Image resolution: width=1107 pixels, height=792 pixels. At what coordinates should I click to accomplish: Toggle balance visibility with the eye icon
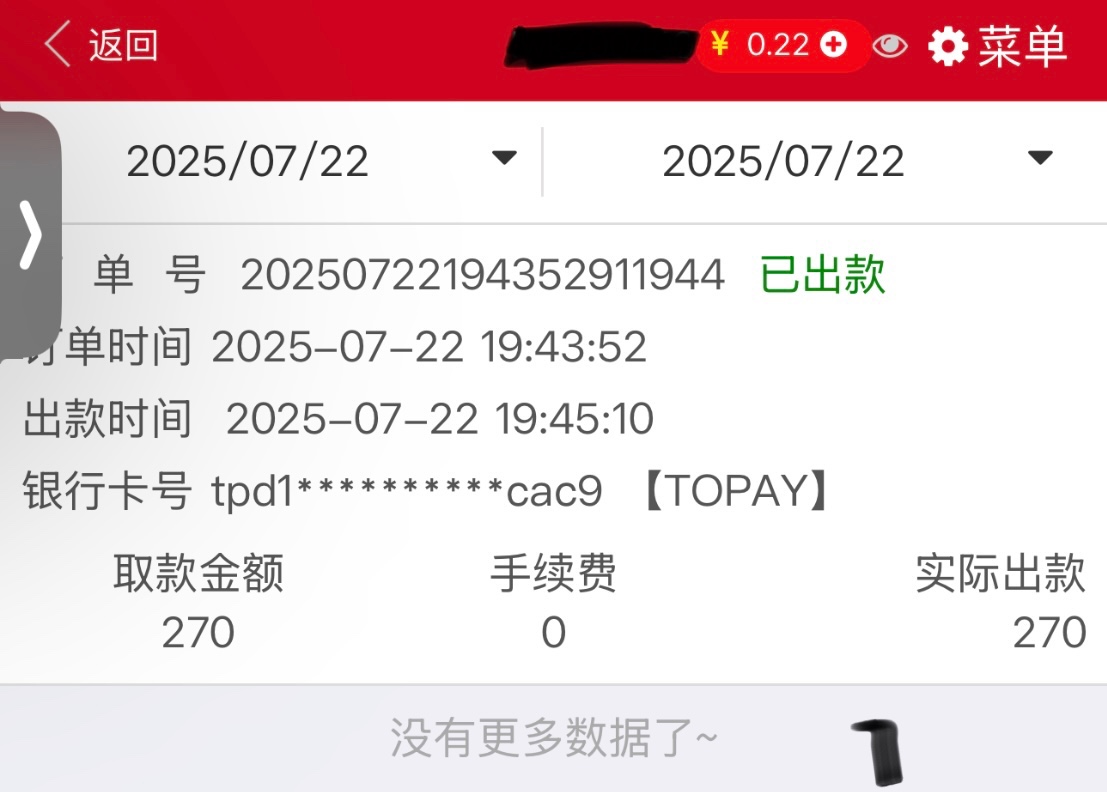889,46
